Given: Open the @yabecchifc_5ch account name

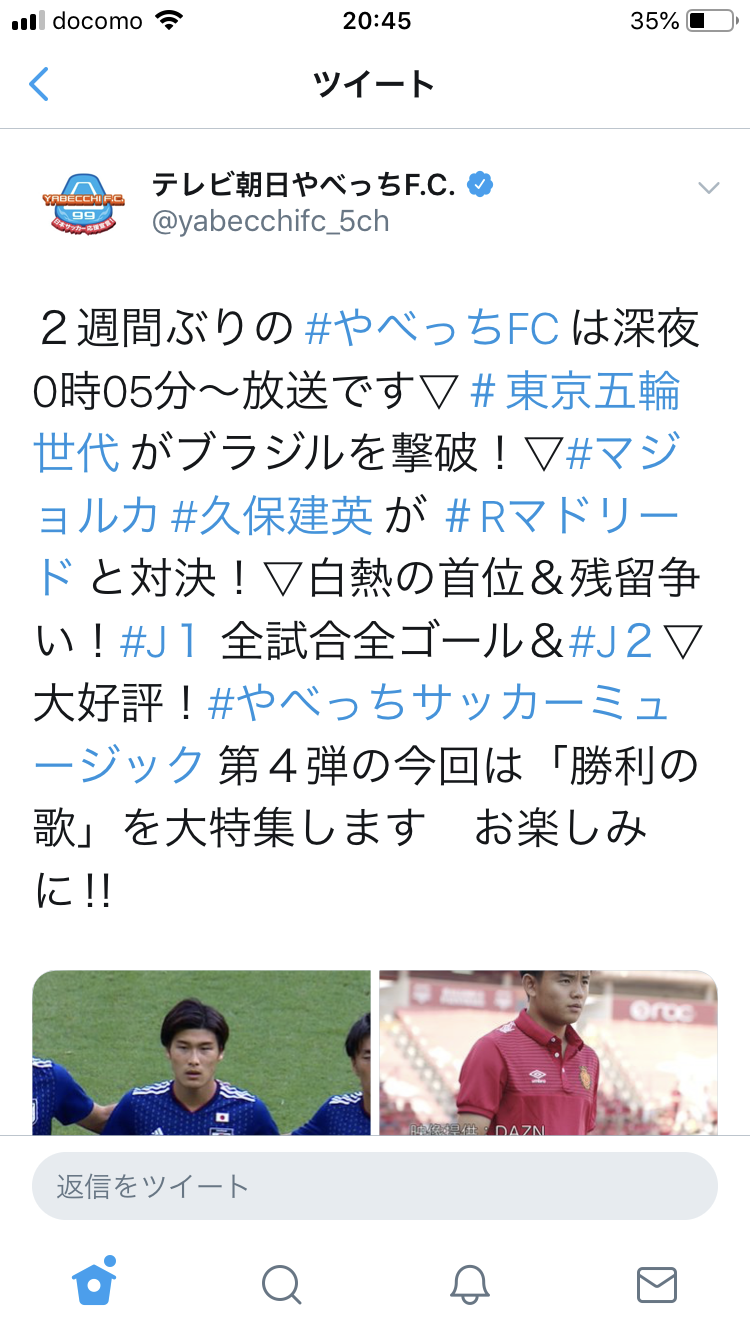Looking at the screenshot, I should (270, 220).
